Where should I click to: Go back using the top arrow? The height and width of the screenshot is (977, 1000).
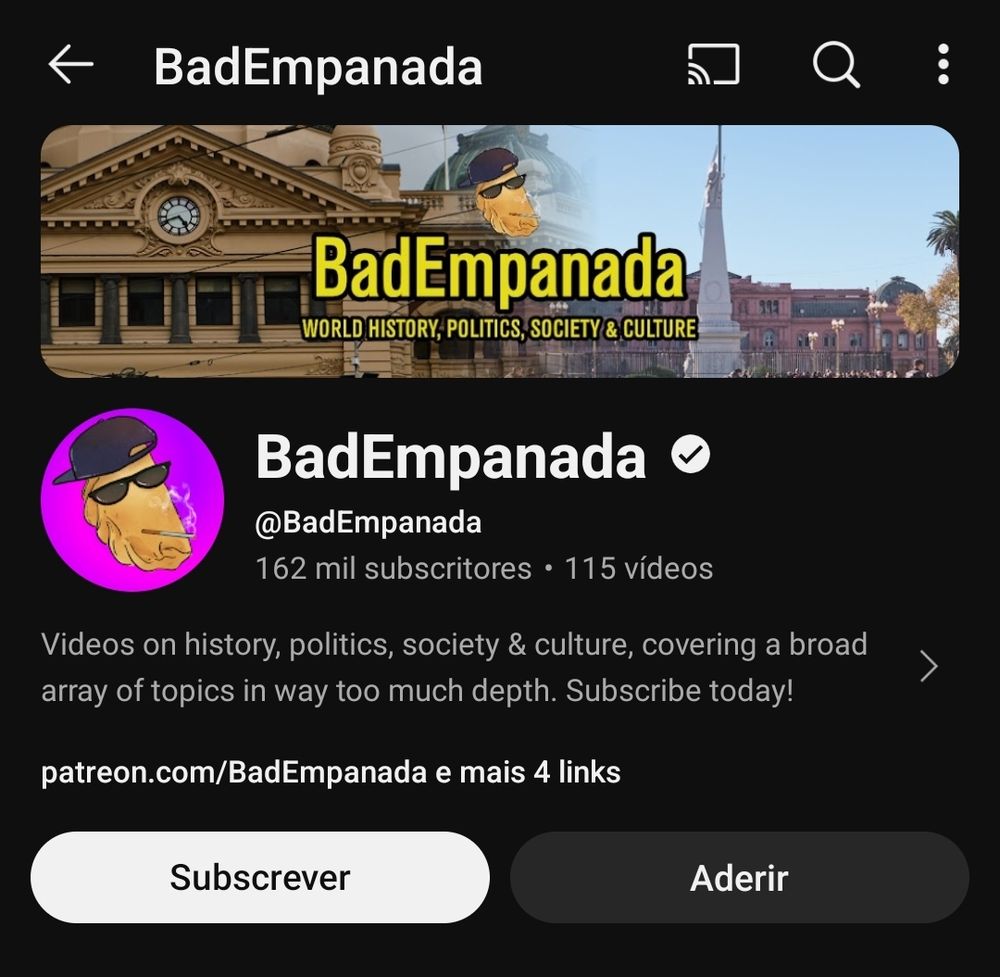(x=70, y=66)
